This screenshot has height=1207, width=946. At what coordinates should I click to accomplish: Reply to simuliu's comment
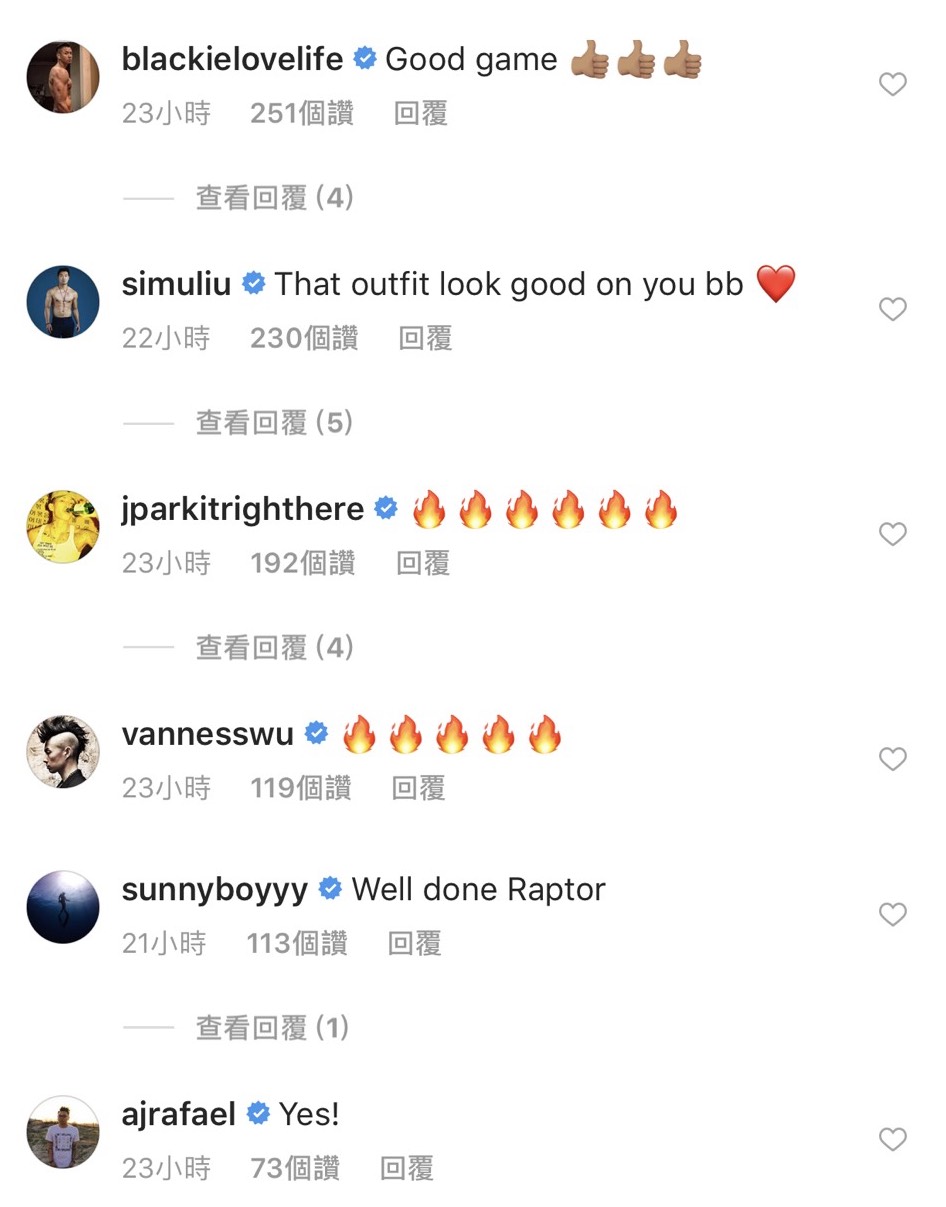pyautogui.click(x=425, y=339)
